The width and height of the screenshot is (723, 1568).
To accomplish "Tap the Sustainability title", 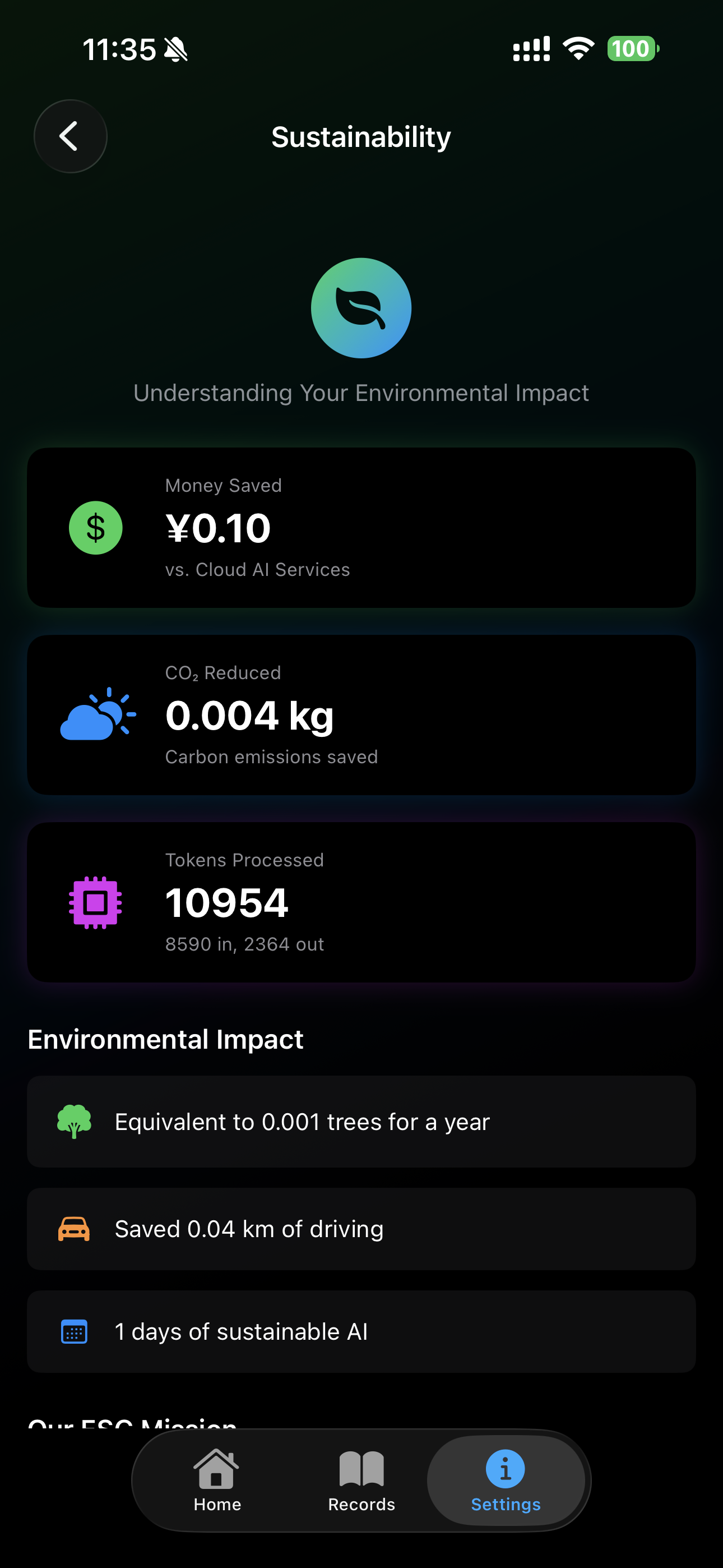I will click(x=361, y=136).
